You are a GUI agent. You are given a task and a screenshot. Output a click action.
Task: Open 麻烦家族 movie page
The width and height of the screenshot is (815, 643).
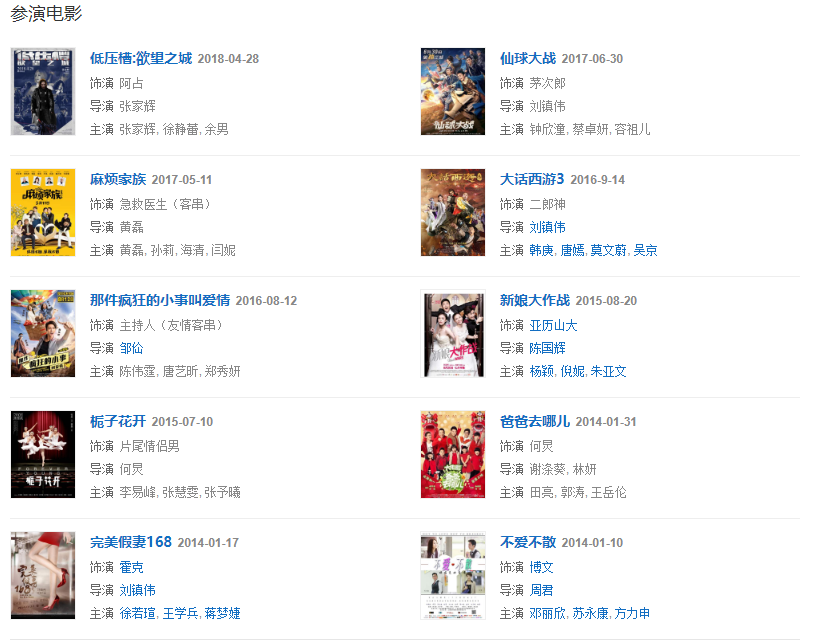coord(117,179)
